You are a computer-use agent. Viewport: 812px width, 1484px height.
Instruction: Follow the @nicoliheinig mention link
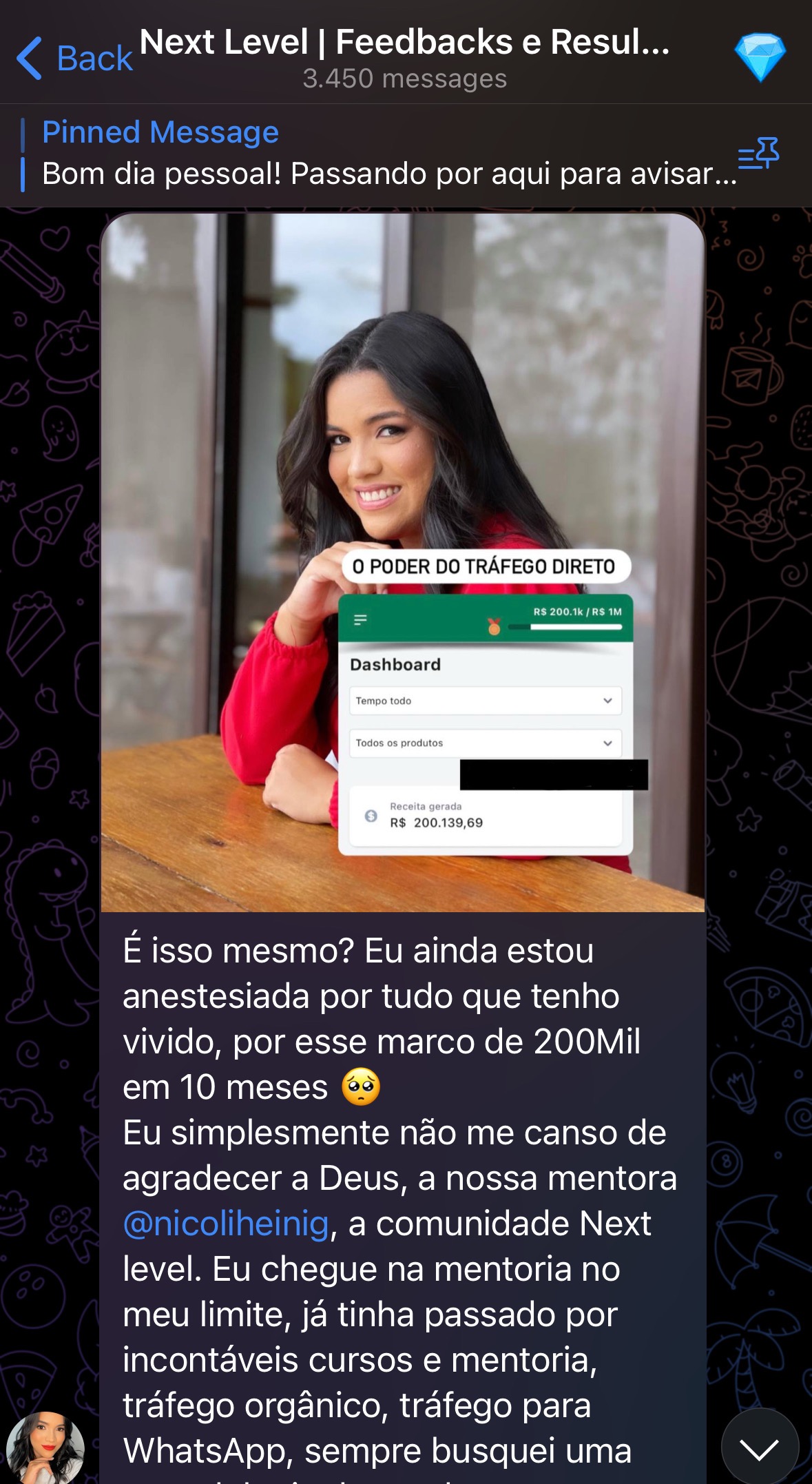point(226,1224)
